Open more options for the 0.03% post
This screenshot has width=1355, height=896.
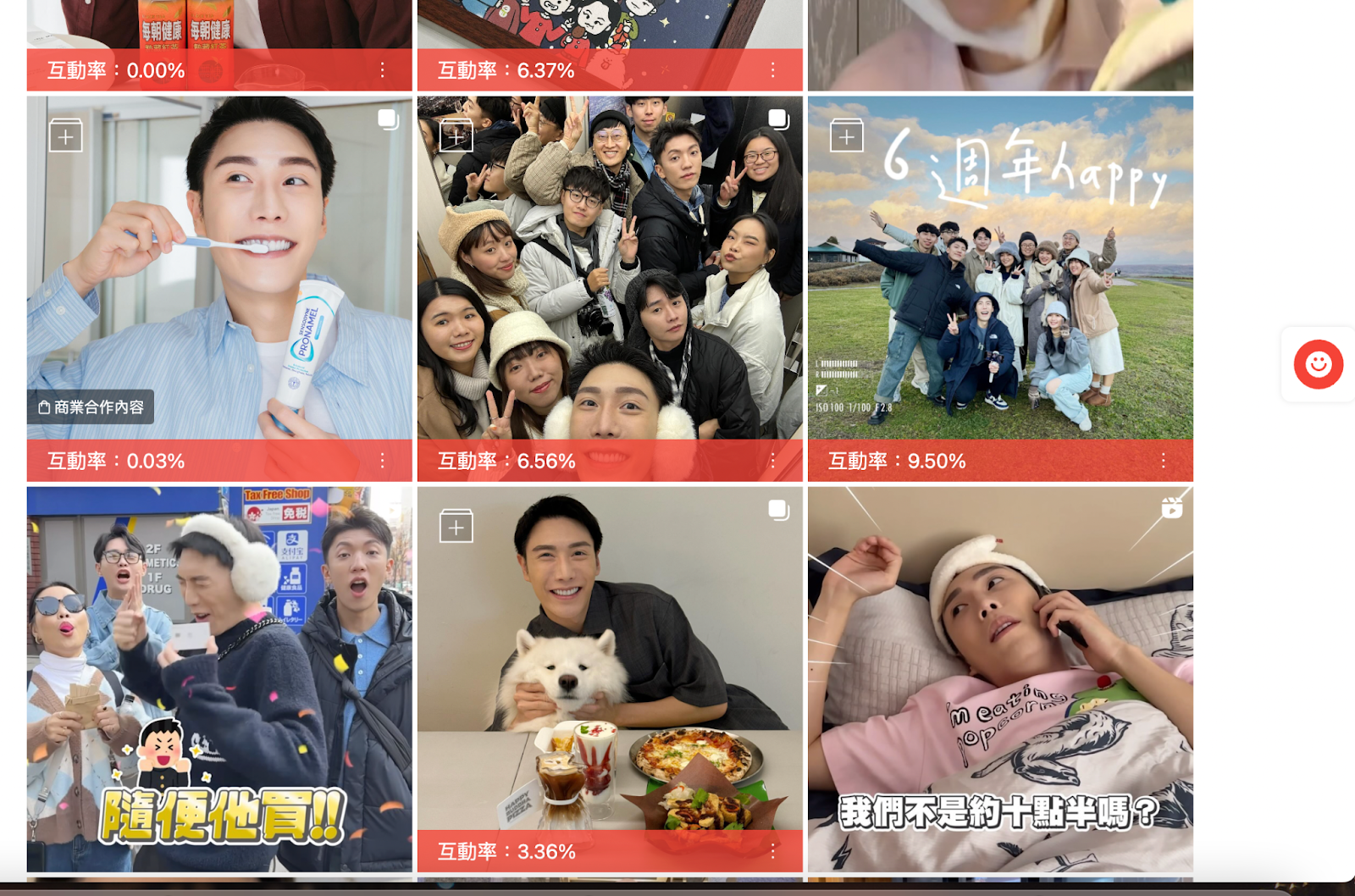click(x=382, y=460)
